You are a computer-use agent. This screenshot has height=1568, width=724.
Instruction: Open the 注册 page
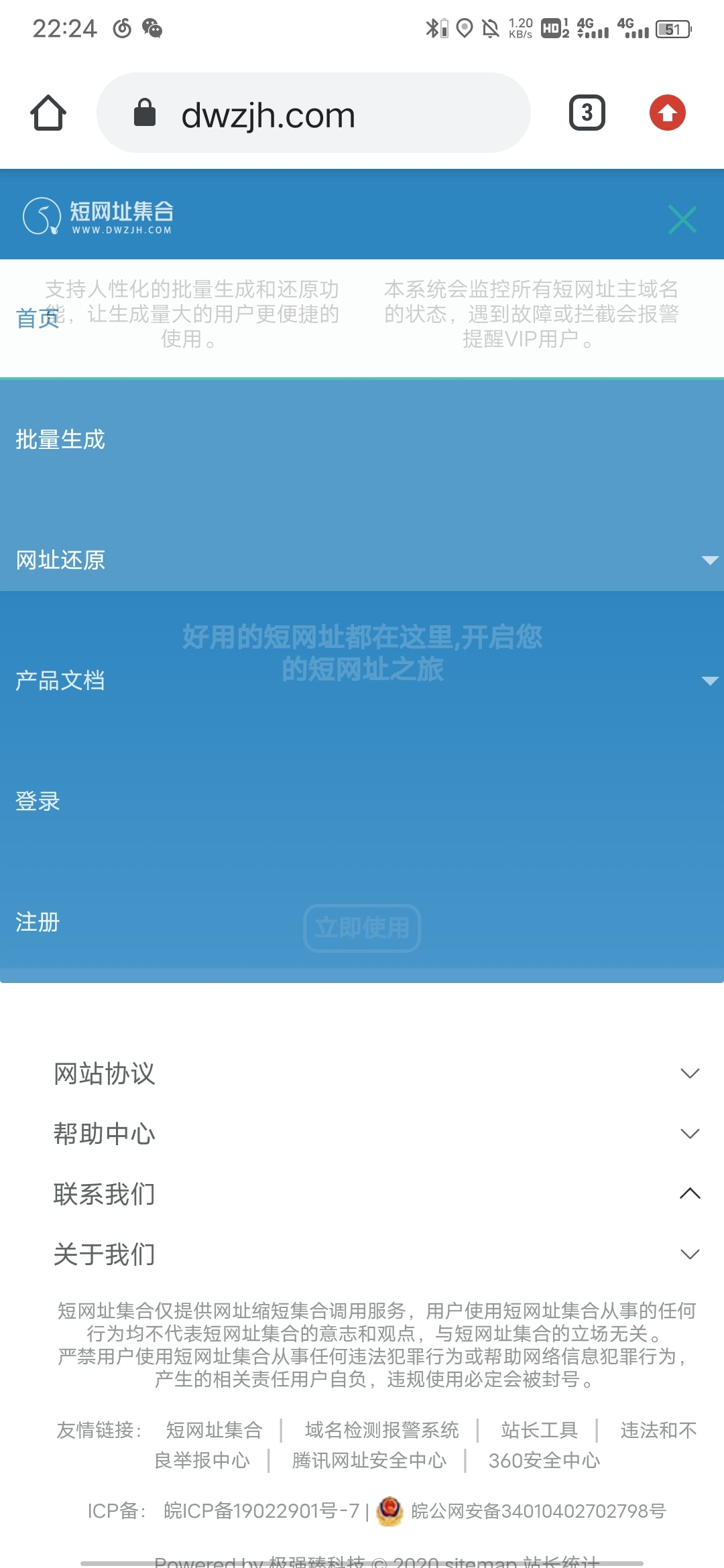[38, 922]
